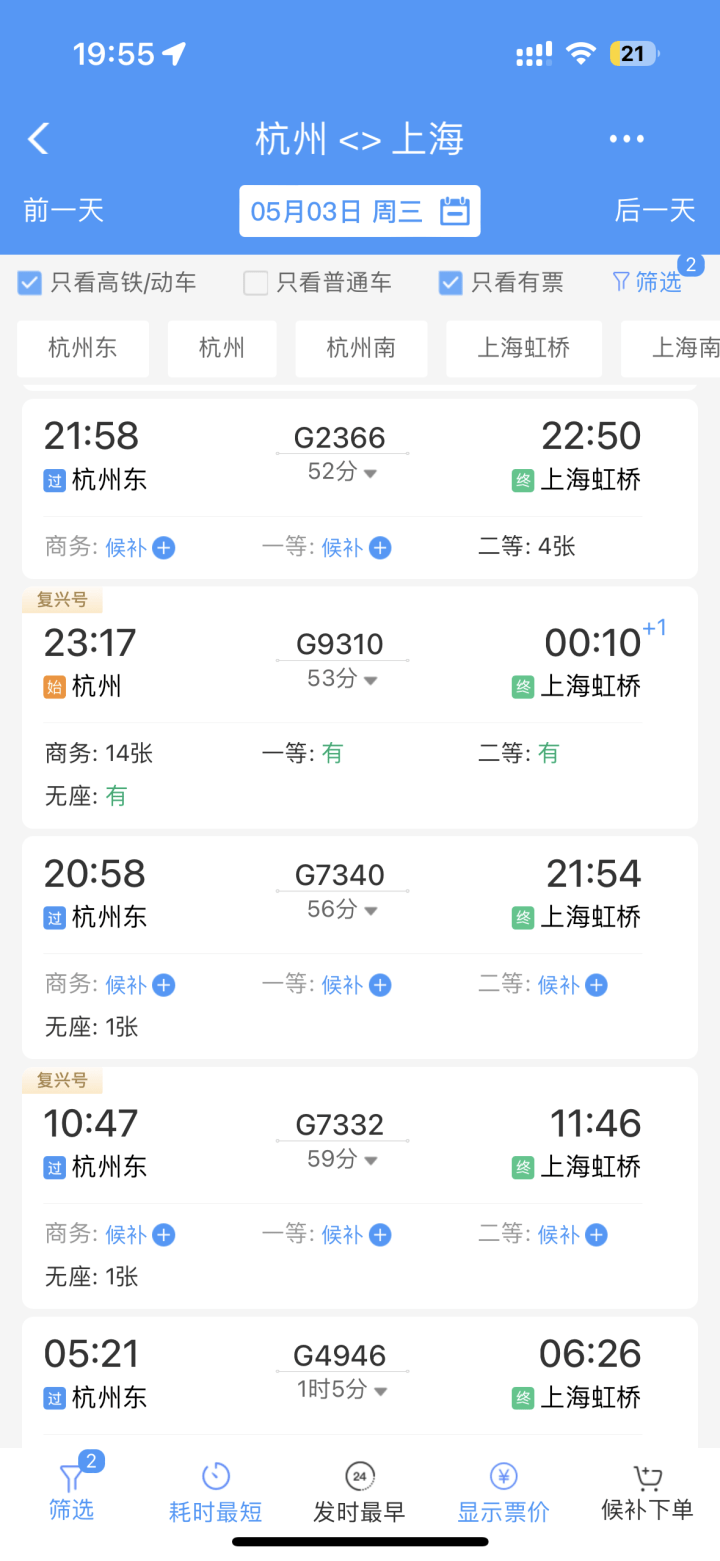Check the 只看普通车 option
The width and height of the screenshot is (720, 1561).
coord(256,283)
